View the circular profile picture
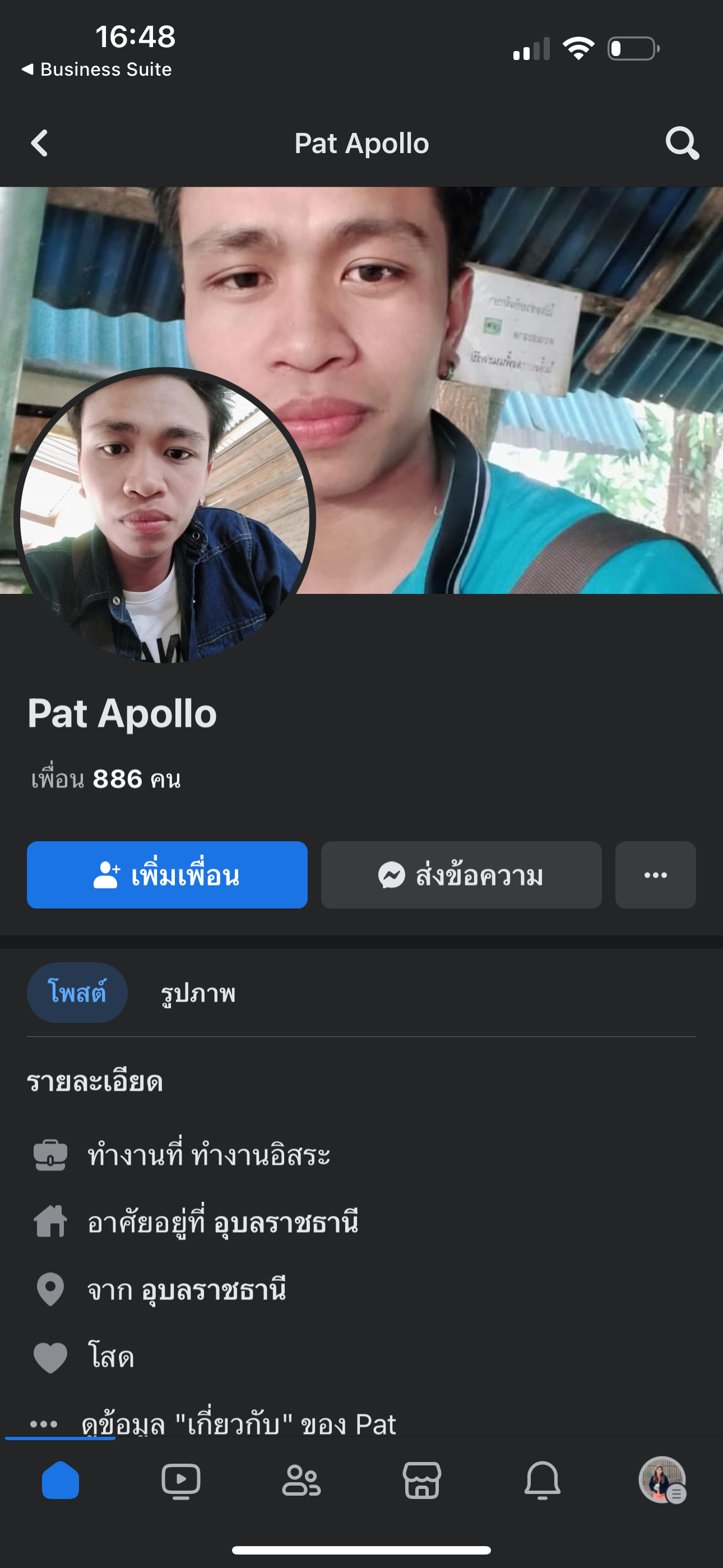This screenshot has height=1568, width=723. click(164, 518)
